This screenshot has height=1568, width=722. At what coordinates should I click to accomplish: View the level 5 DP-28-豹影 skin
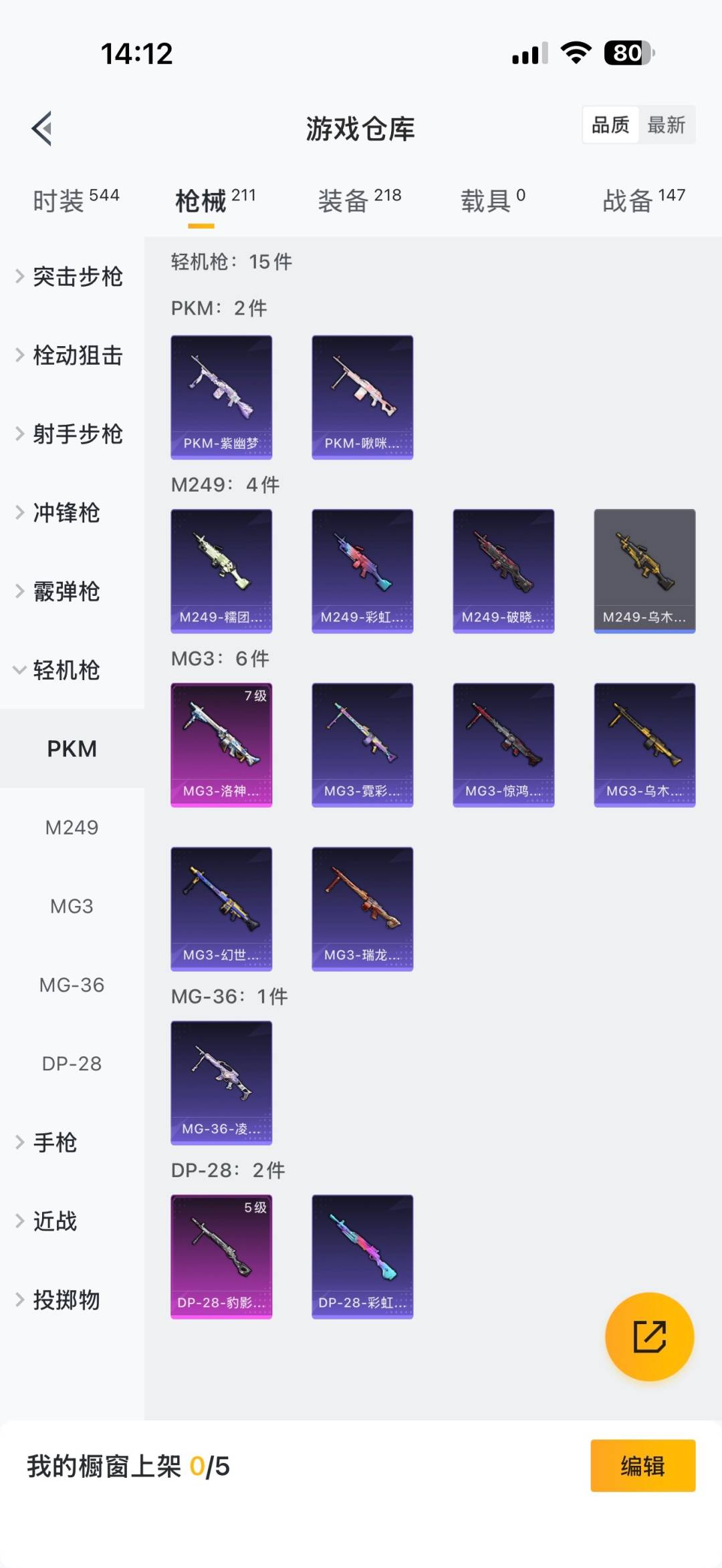click(221, 1256)
